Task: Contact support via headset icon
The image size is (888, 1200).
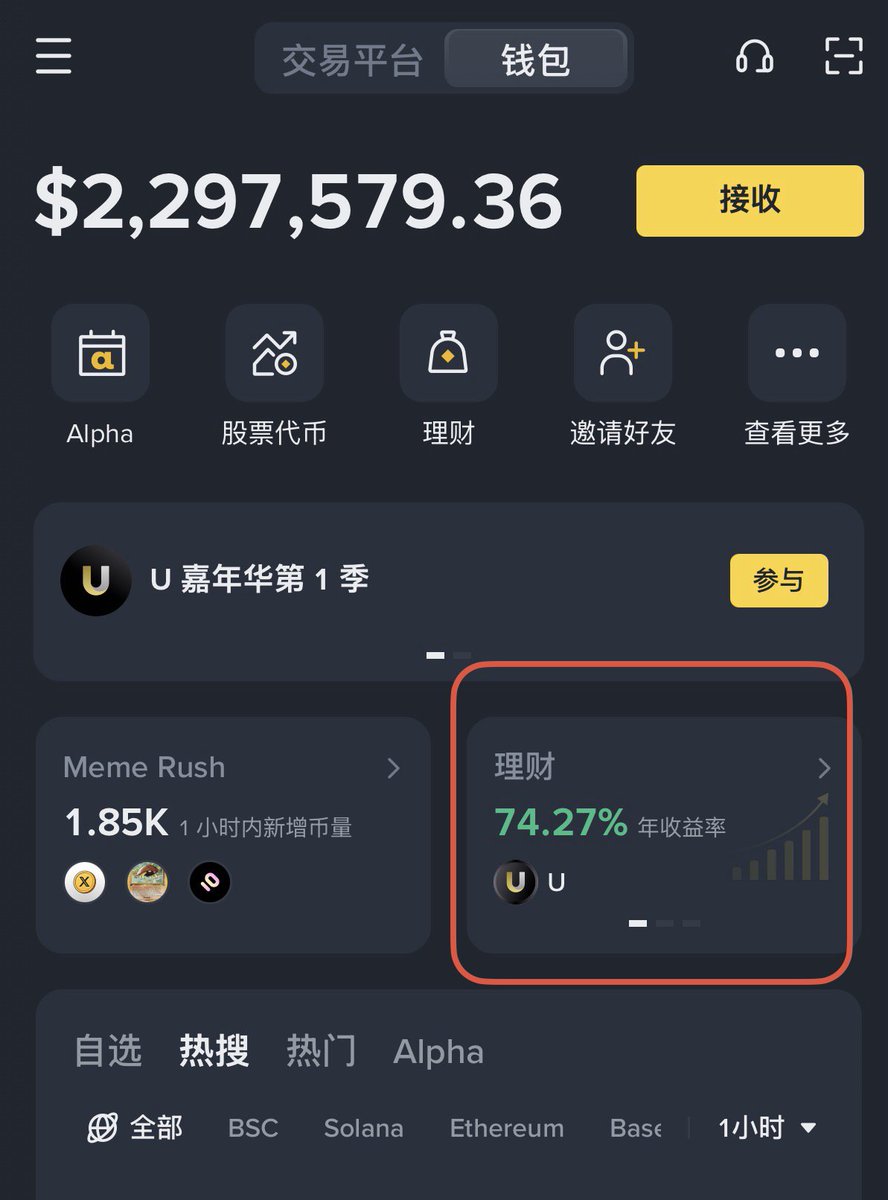Action: 754,56
